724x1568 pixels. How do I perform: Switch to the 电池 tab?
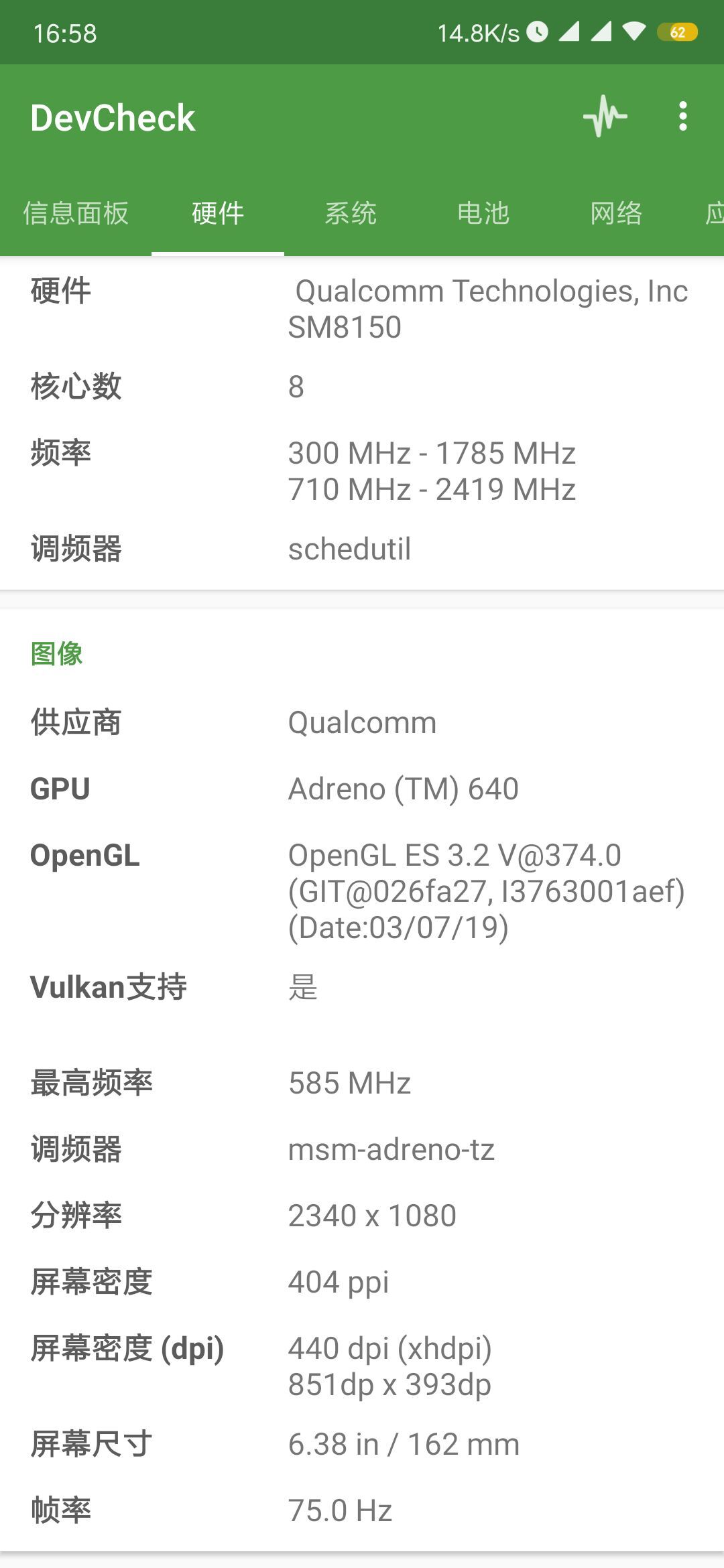(483, 213)
